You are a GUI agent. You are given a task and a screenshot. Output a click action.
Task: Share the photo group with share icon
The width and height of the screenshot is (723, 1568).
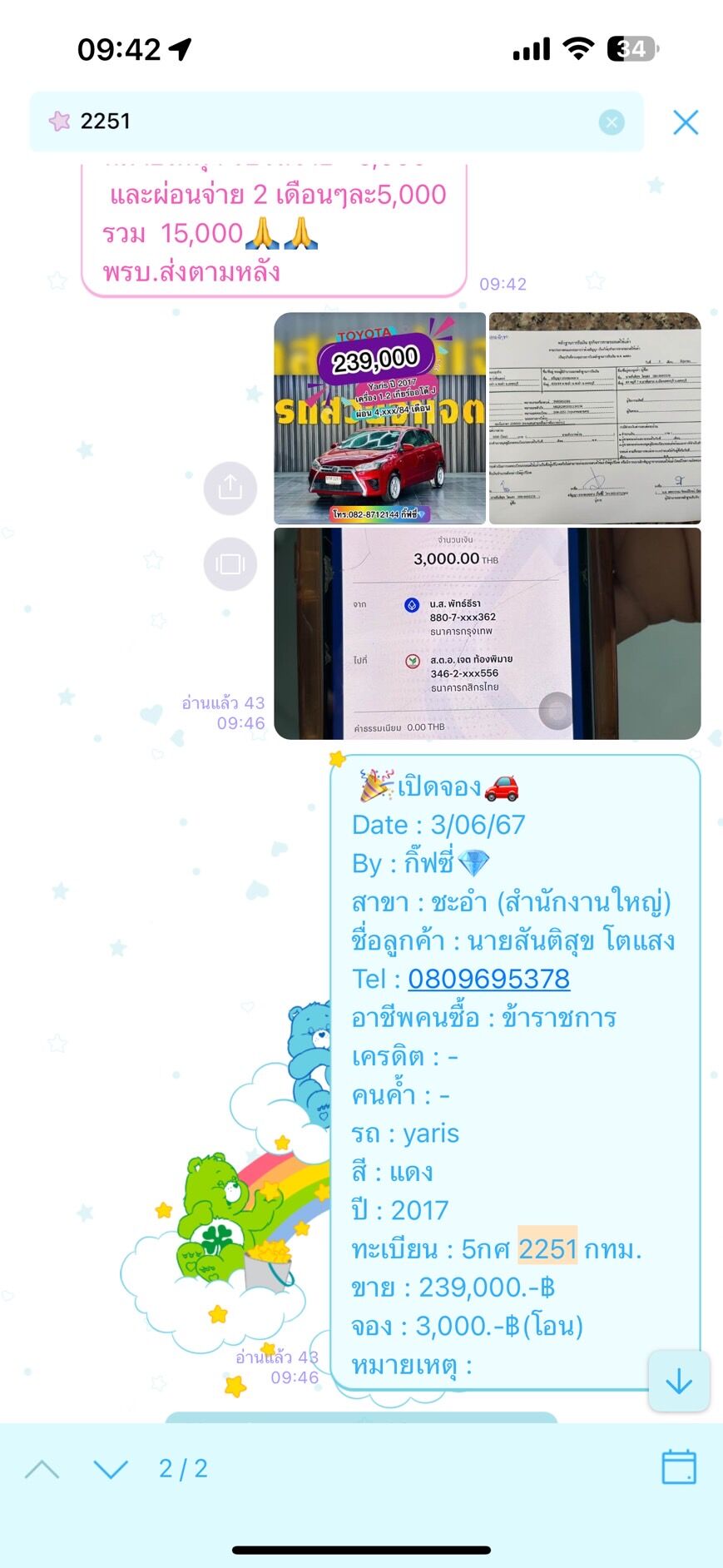(230, 488)
